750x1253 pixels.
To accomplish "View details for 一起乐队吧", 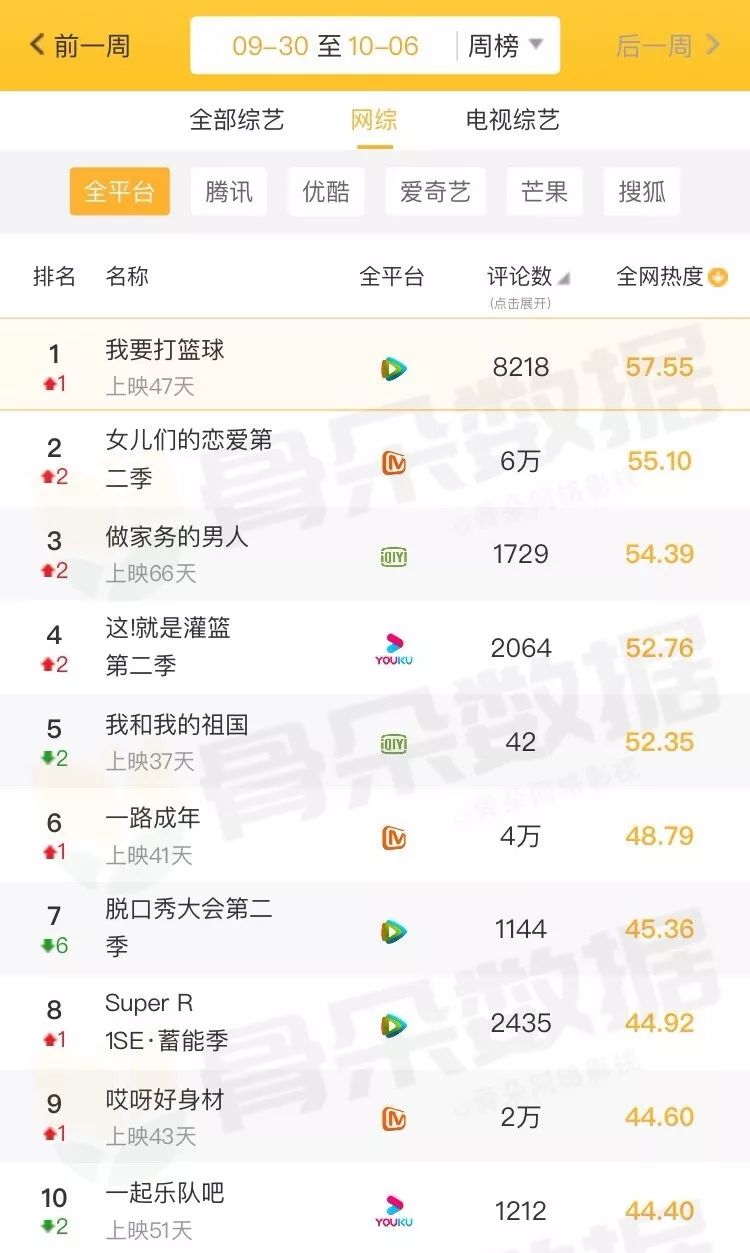I will tap(165, 1193).
